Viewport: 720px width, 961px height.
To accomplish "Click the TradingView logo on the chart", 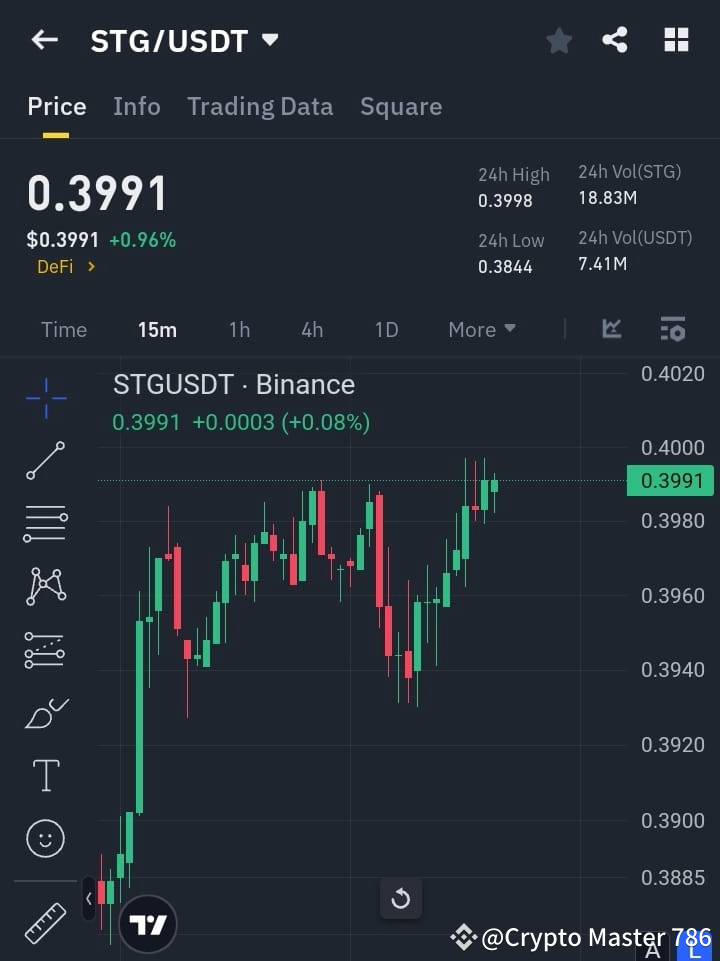I will point(148,924).
